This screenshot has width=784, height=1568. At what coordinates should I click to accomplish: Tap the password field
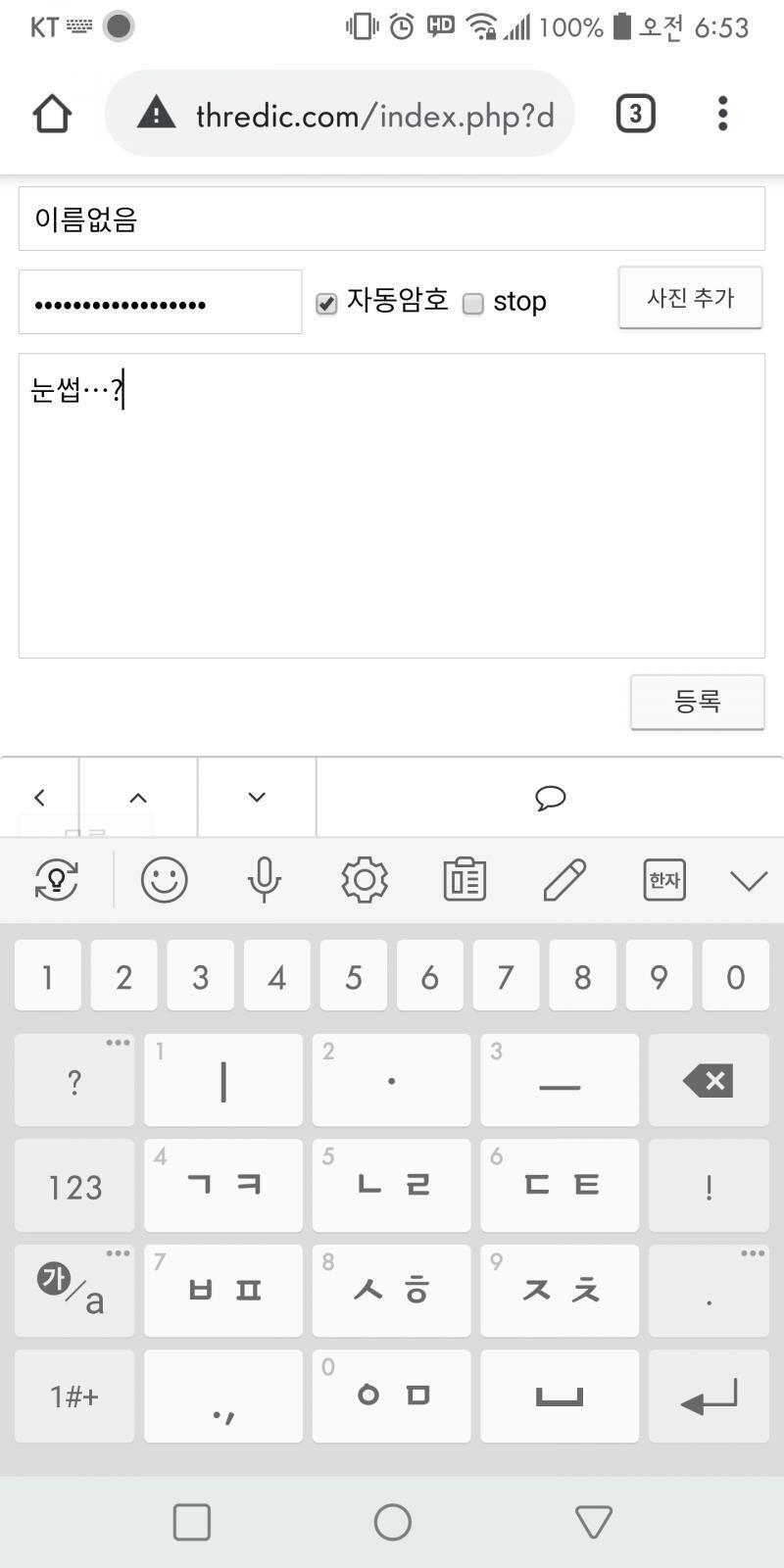click(160, 302)
